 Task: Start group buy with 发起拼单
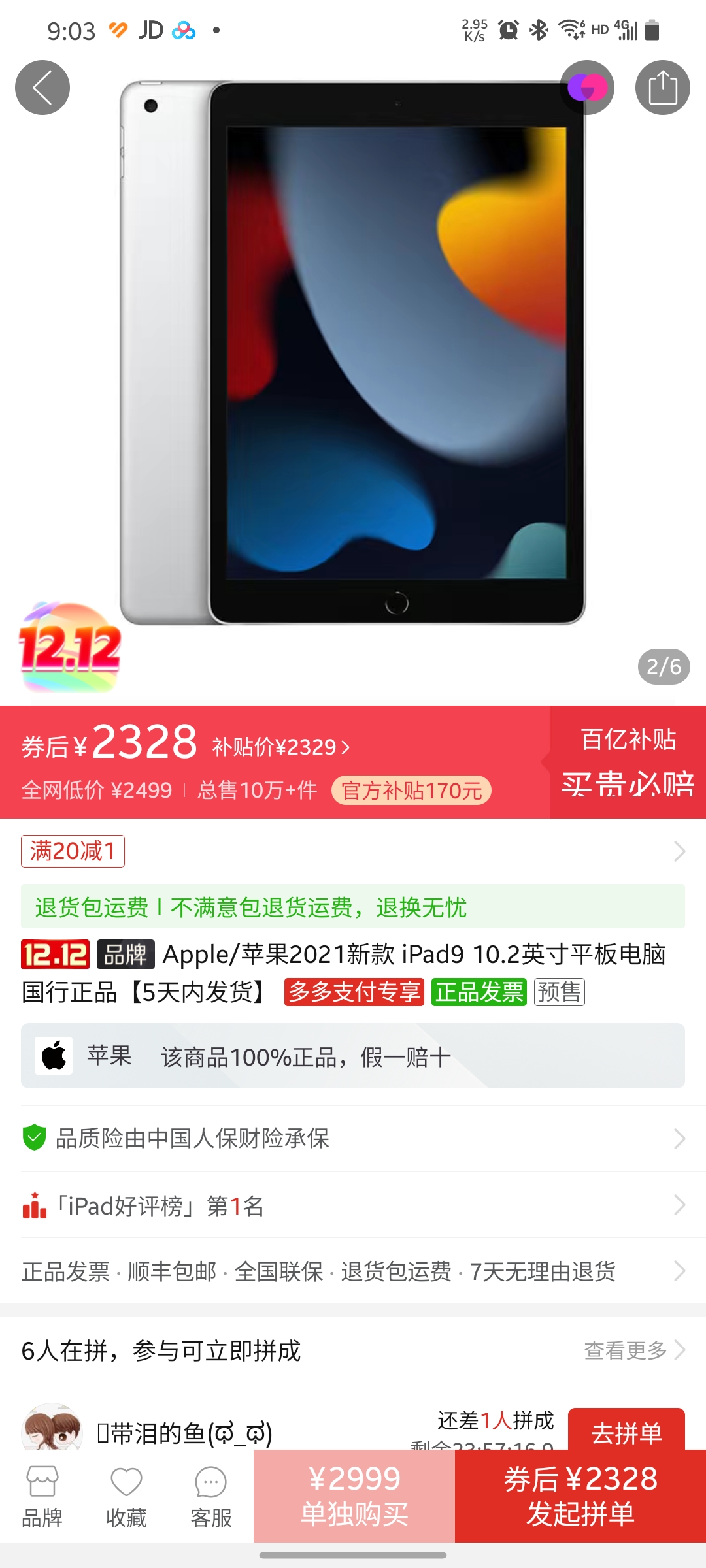580,1496
